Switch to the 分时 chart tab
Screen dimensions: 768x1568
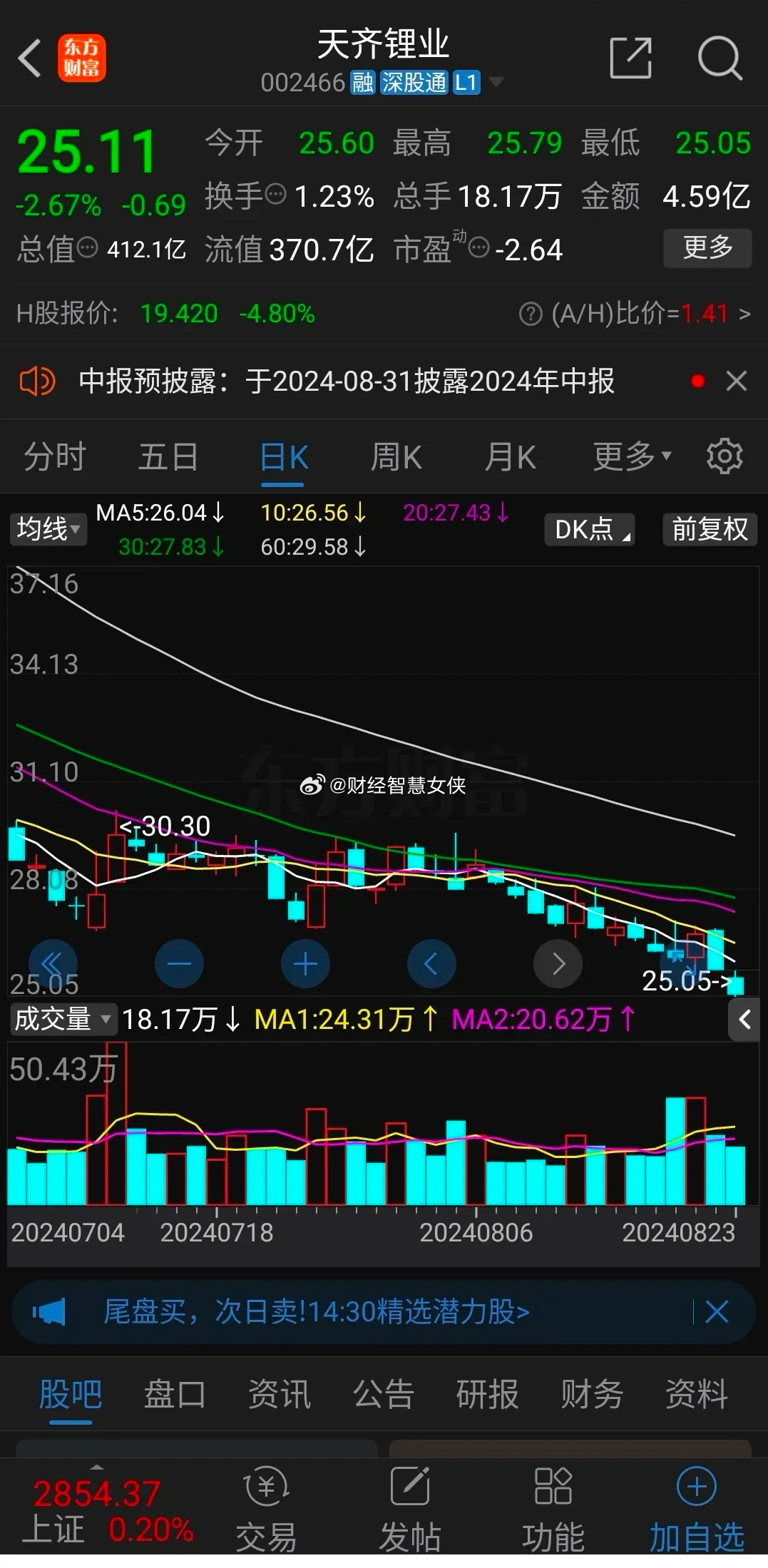tap(55, 456)
